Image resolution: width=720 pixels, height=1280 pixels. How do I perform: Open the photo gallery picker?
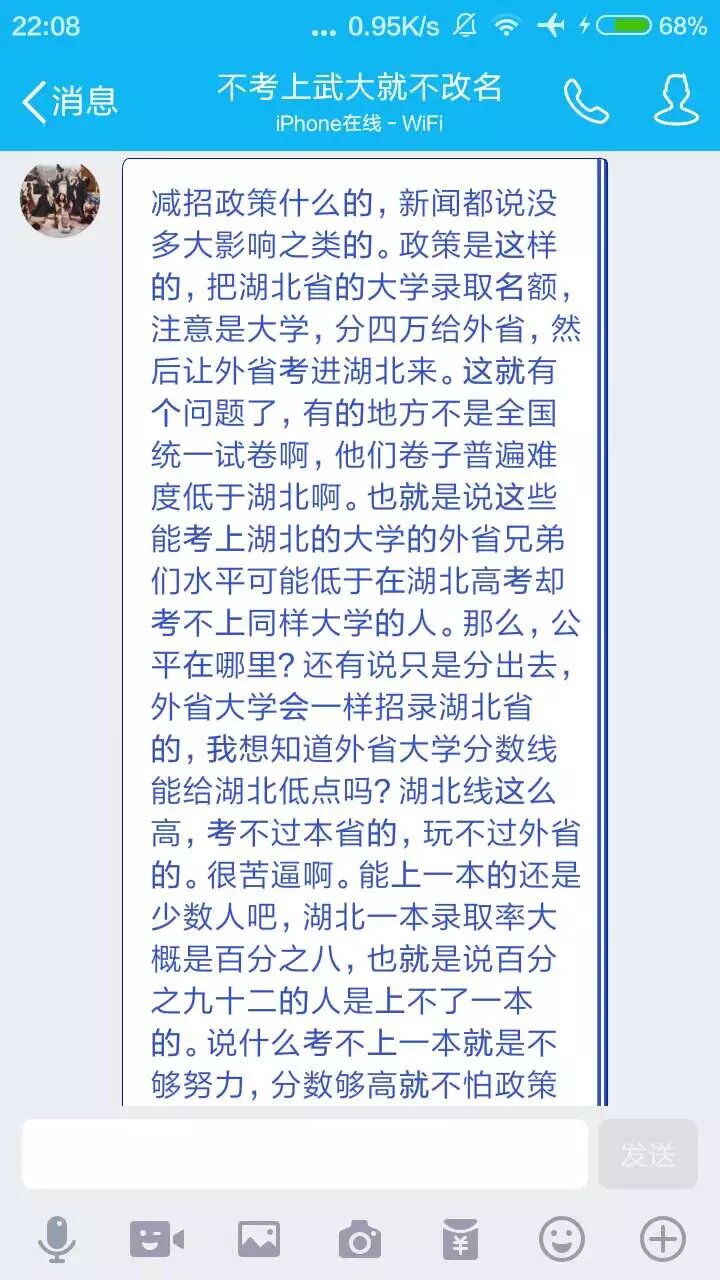coord(258,1240)
